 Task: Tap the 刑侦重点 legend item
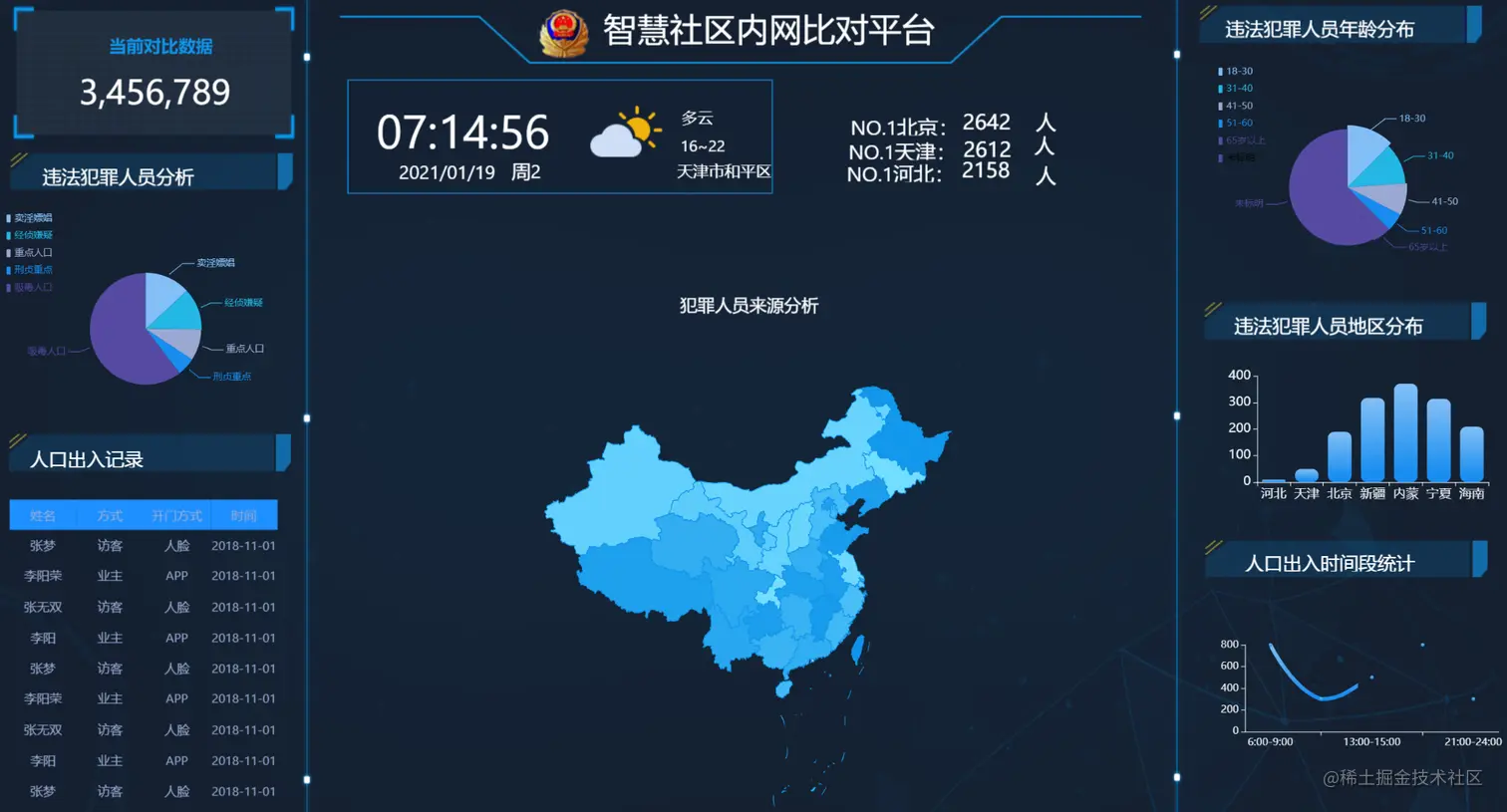tap(32, 270)
